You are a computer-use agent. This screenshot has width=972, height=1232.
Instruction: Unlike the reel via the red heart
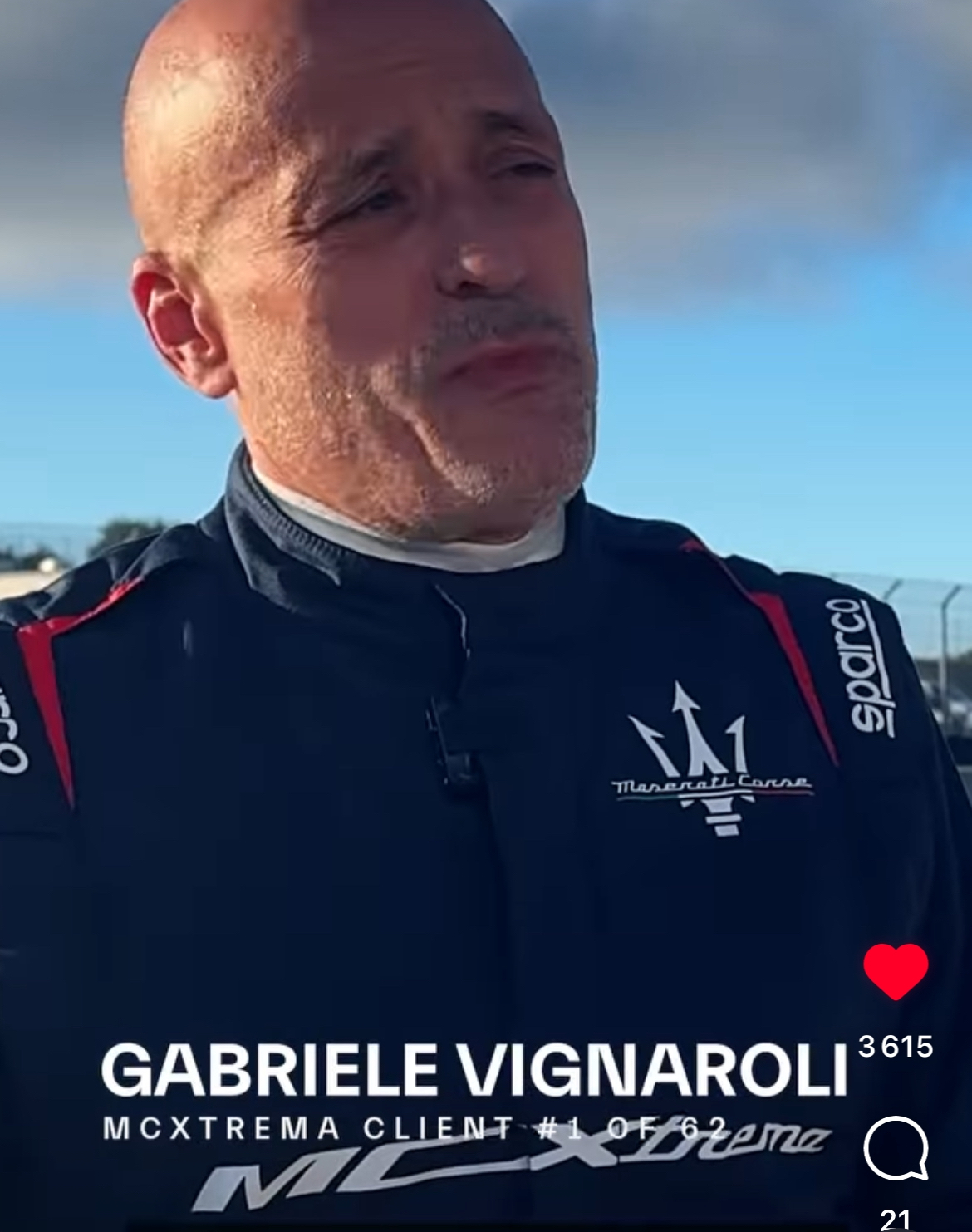895,972
